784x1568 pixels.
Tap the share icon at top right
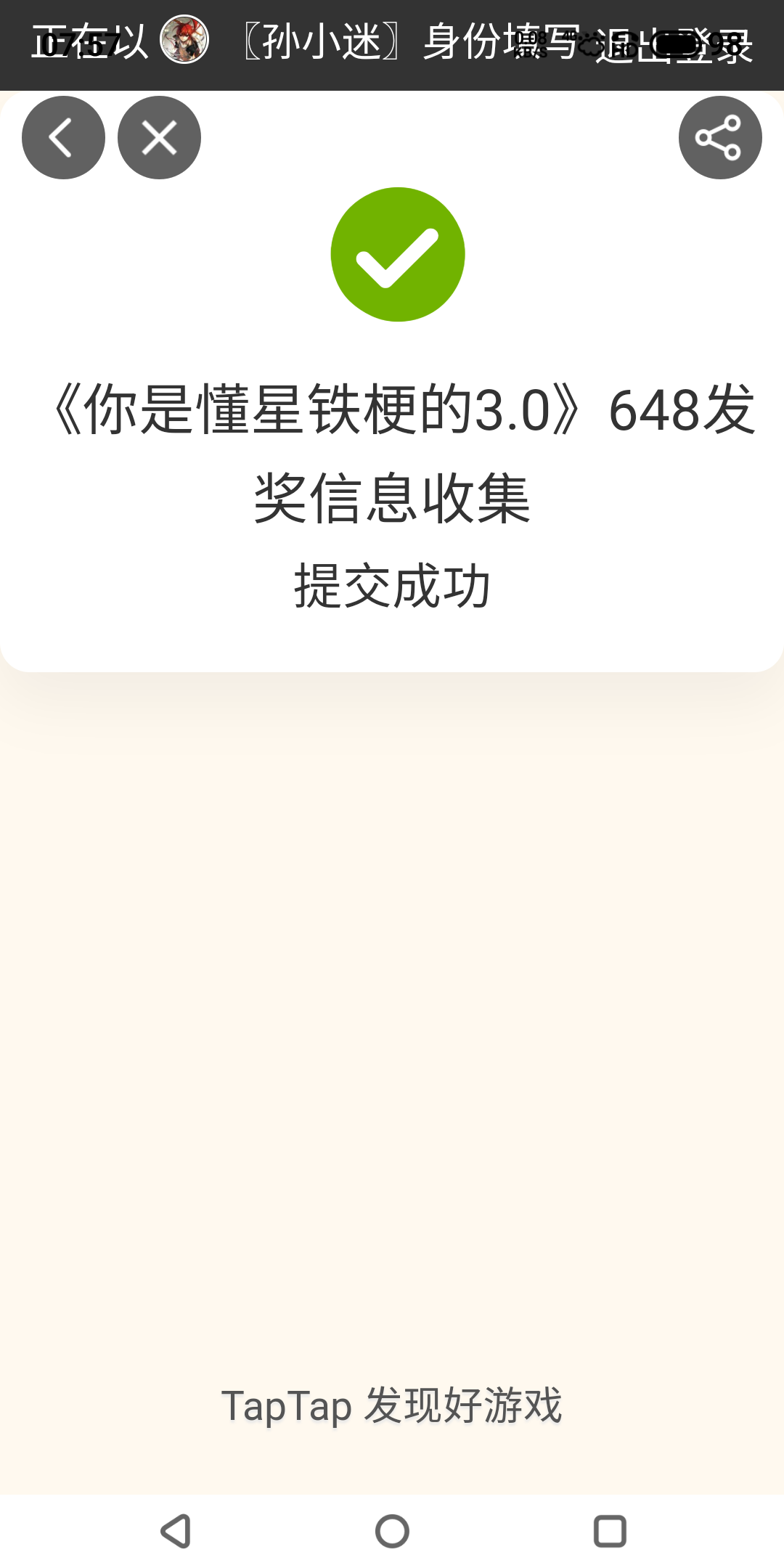tap(719, 137)
